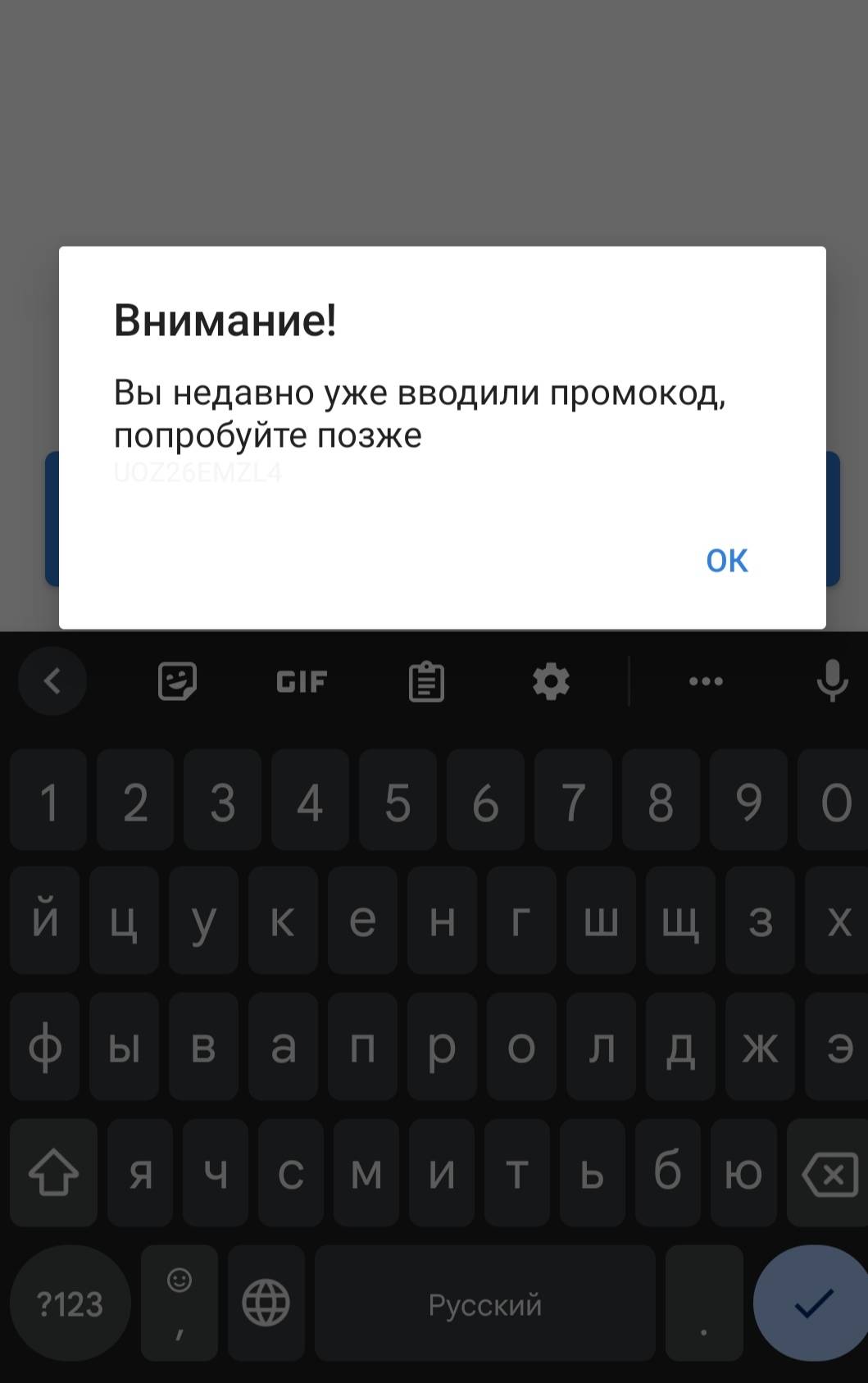Change keyboard language with globe key
This screenshot has width=868, height=1383.
point(266,1303)
